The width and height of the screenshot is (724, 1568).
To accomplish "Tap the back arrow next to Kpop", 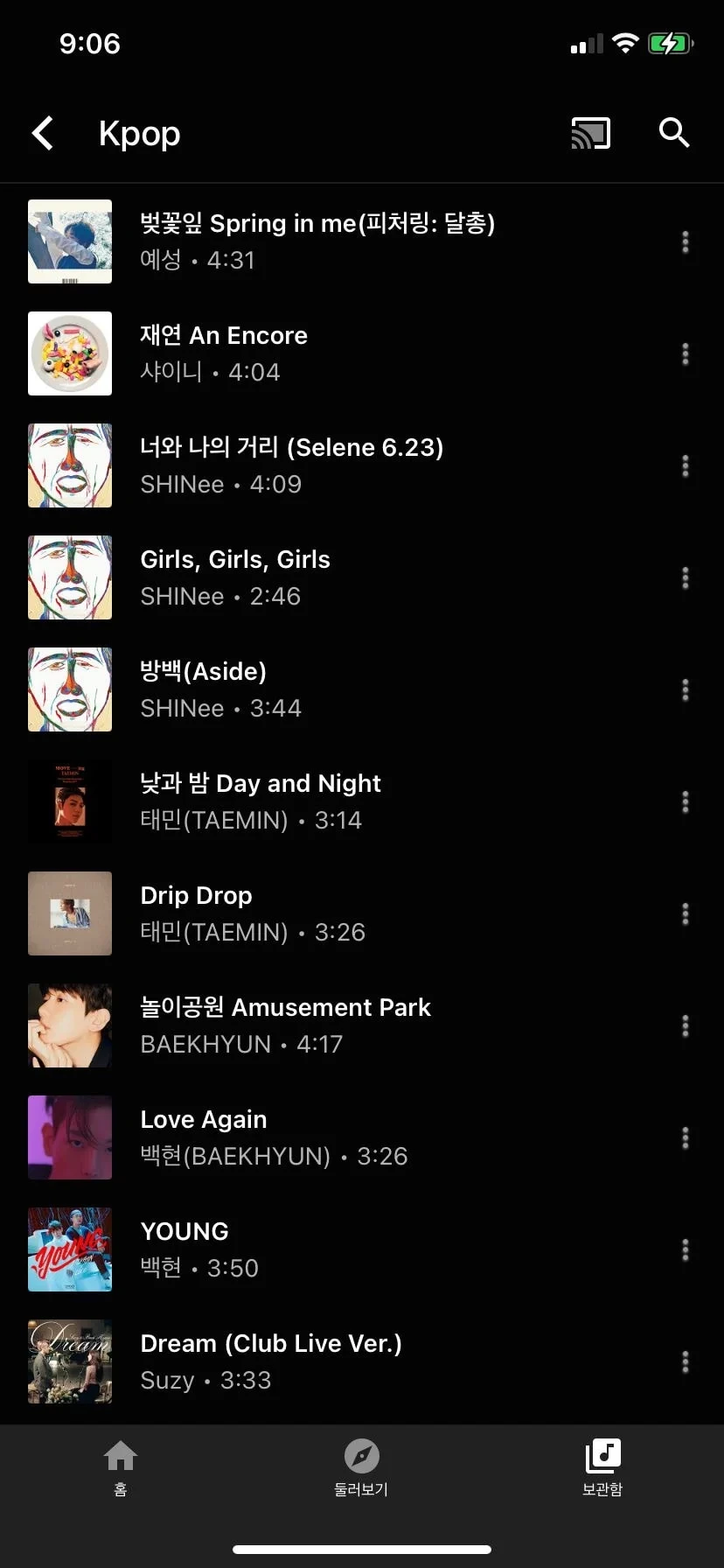I will pos(42,133).
